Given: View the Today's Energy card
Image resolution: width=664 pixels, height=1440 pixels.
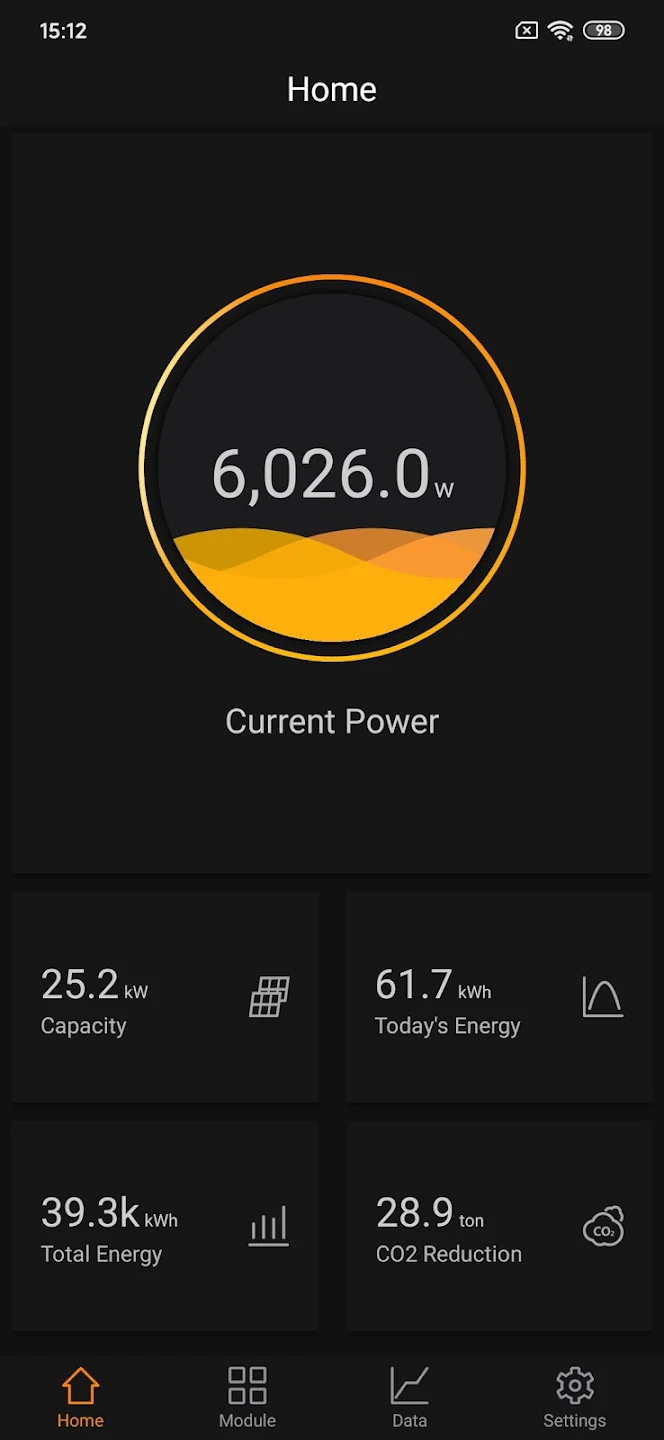Looking at the screenshot, I should coord(498,998).
